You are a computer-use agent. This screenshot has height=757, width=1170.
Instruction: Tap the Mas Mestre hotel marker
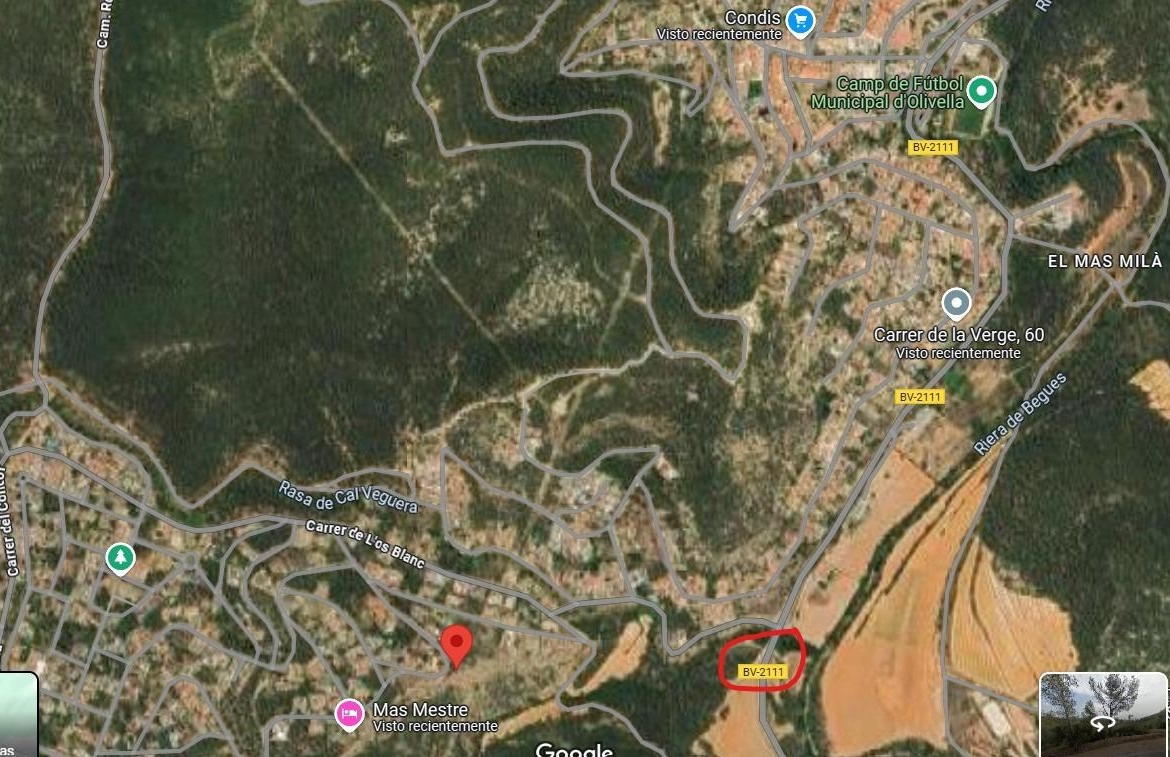pyautogui.click(x=349, y=714)
